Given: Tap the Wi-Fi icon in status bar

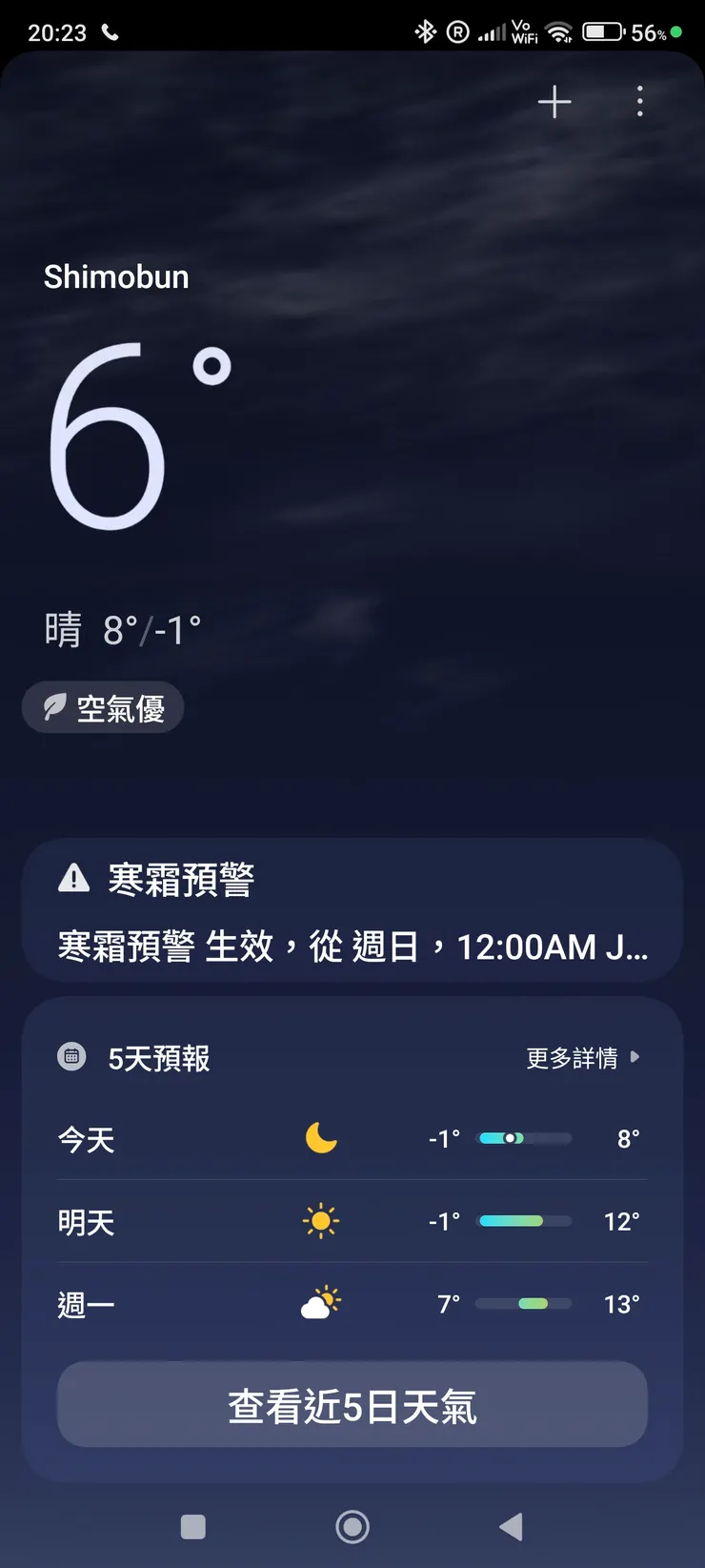Looking at the screenshot, I should point(557,30).
